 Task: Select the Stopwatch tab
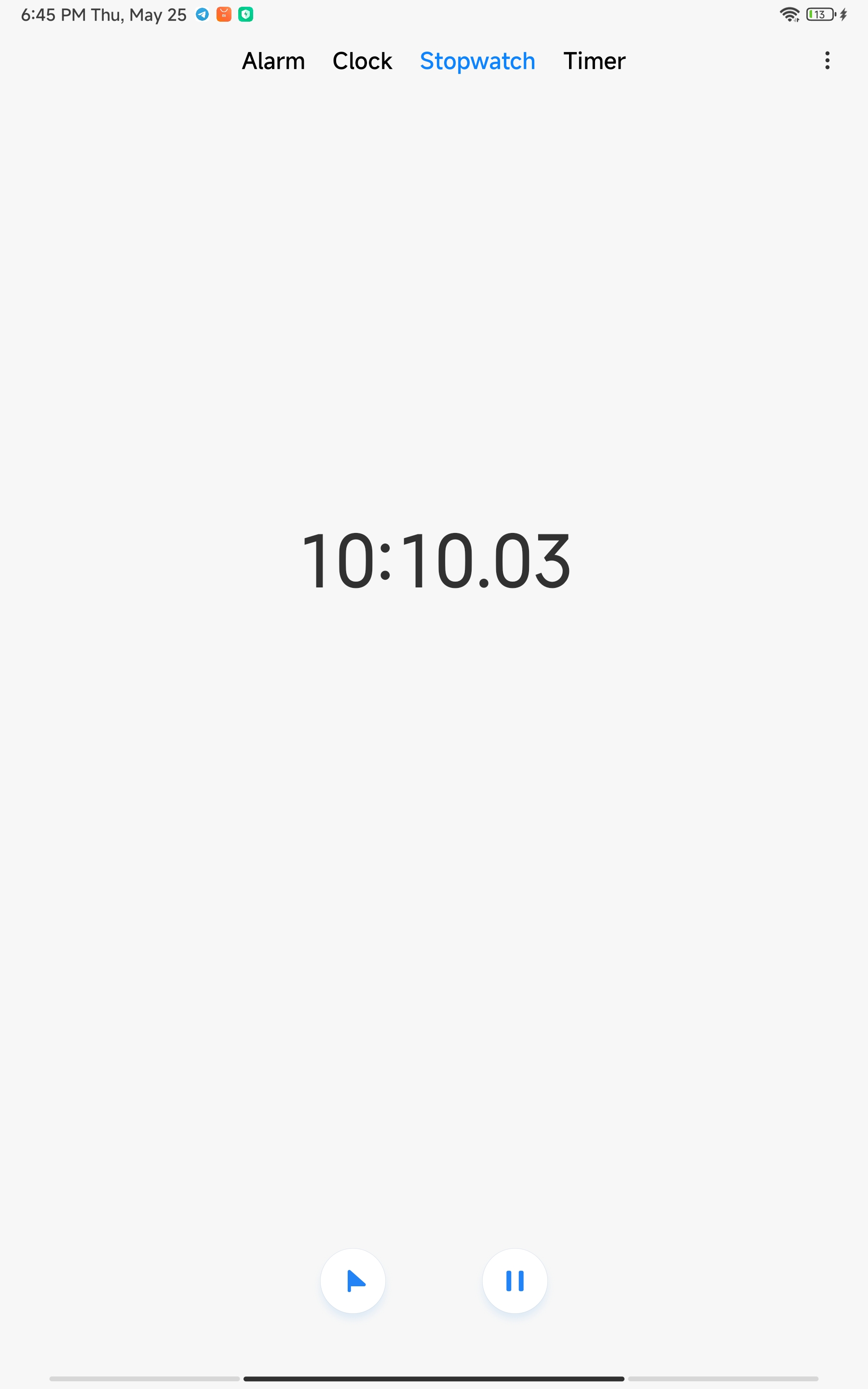tap(477, 61)
